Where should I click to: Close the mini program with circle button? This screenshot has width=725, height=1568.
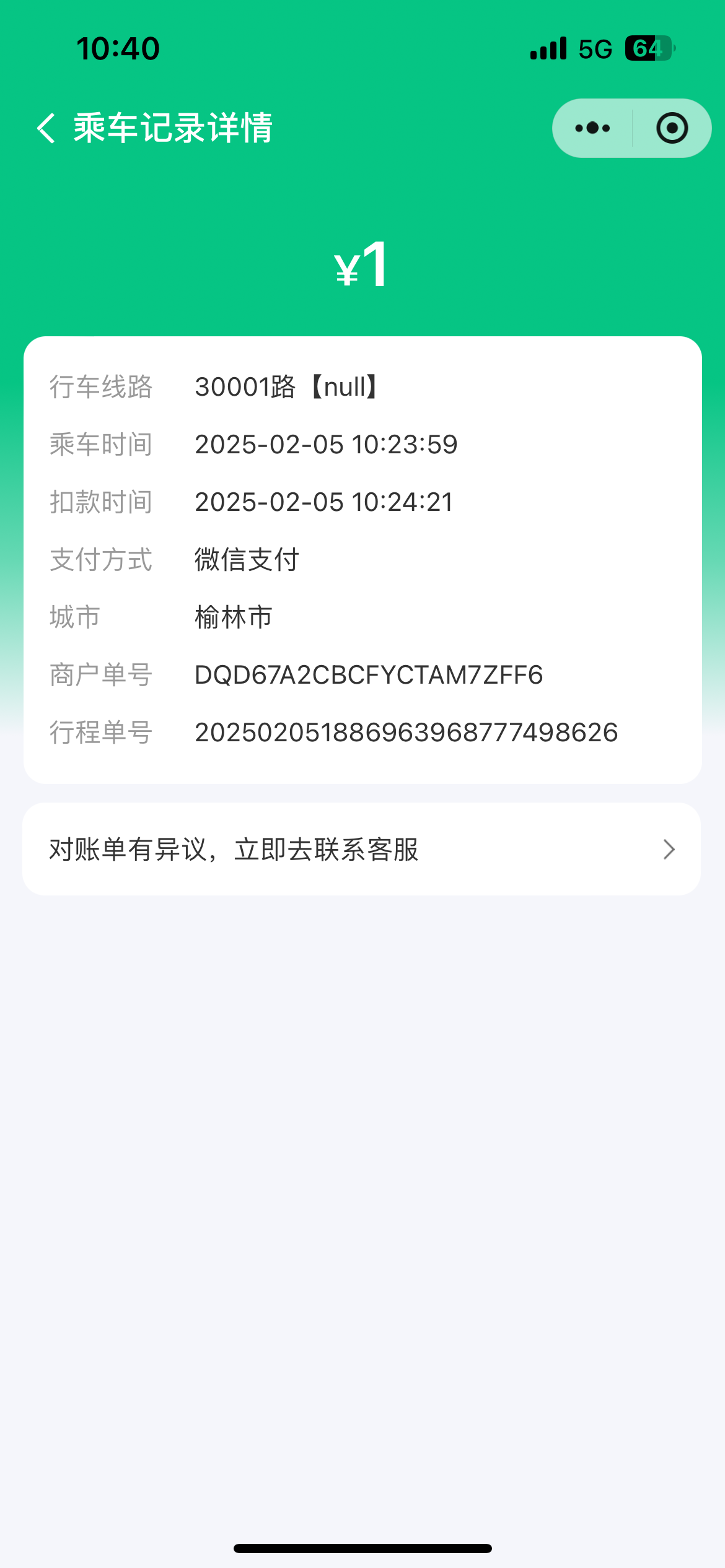[672, 128]
